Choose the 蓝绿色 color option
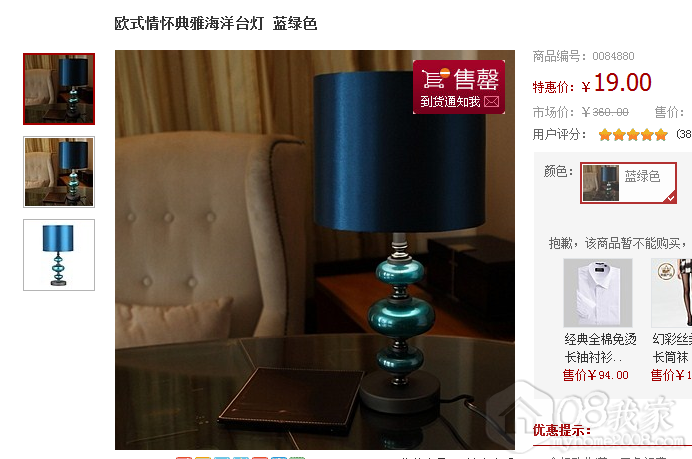692x459 pixels. [x=628, y=182]
